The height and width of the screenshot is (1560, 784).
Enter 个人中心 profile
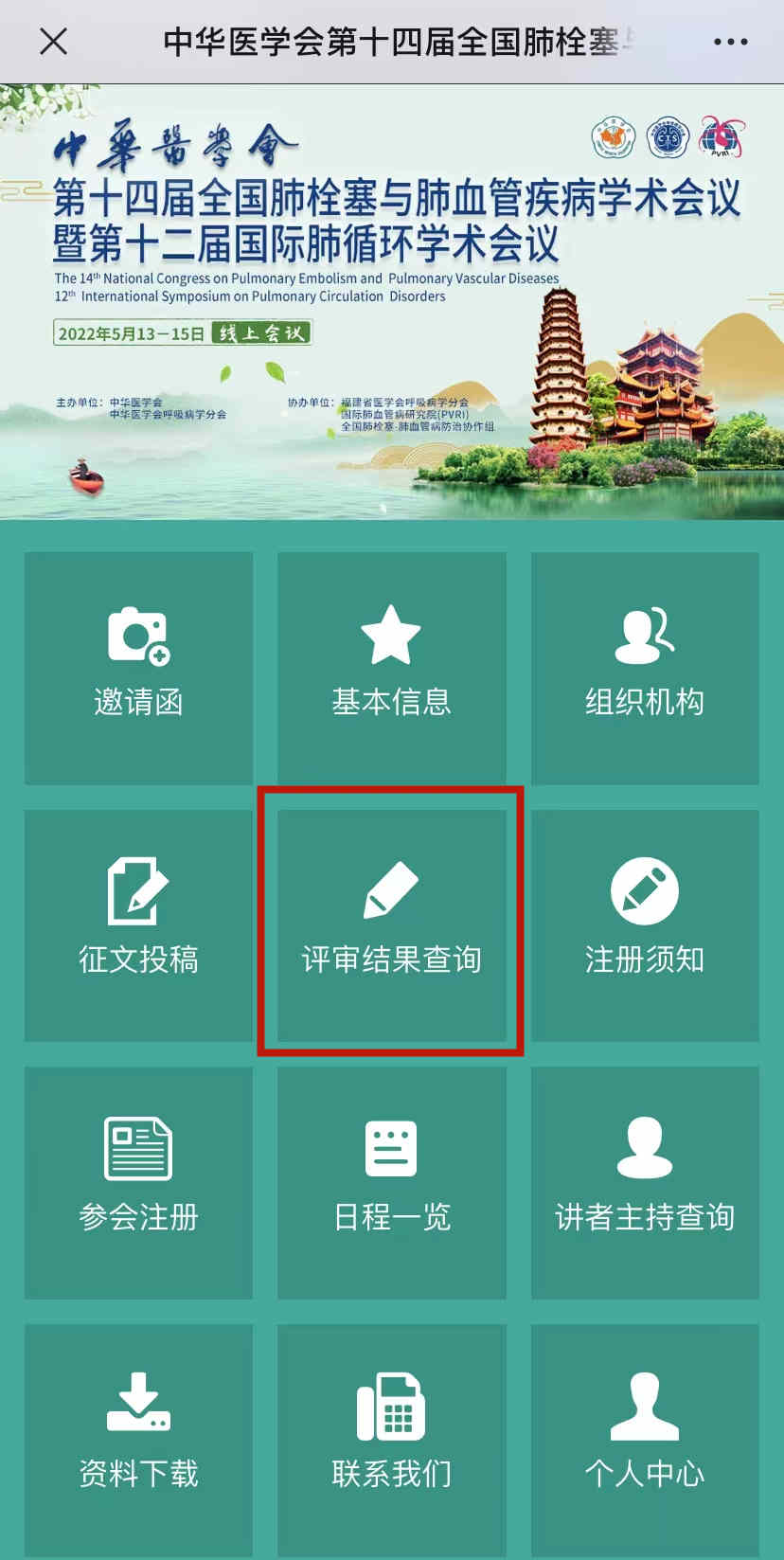pos(645,1438)
